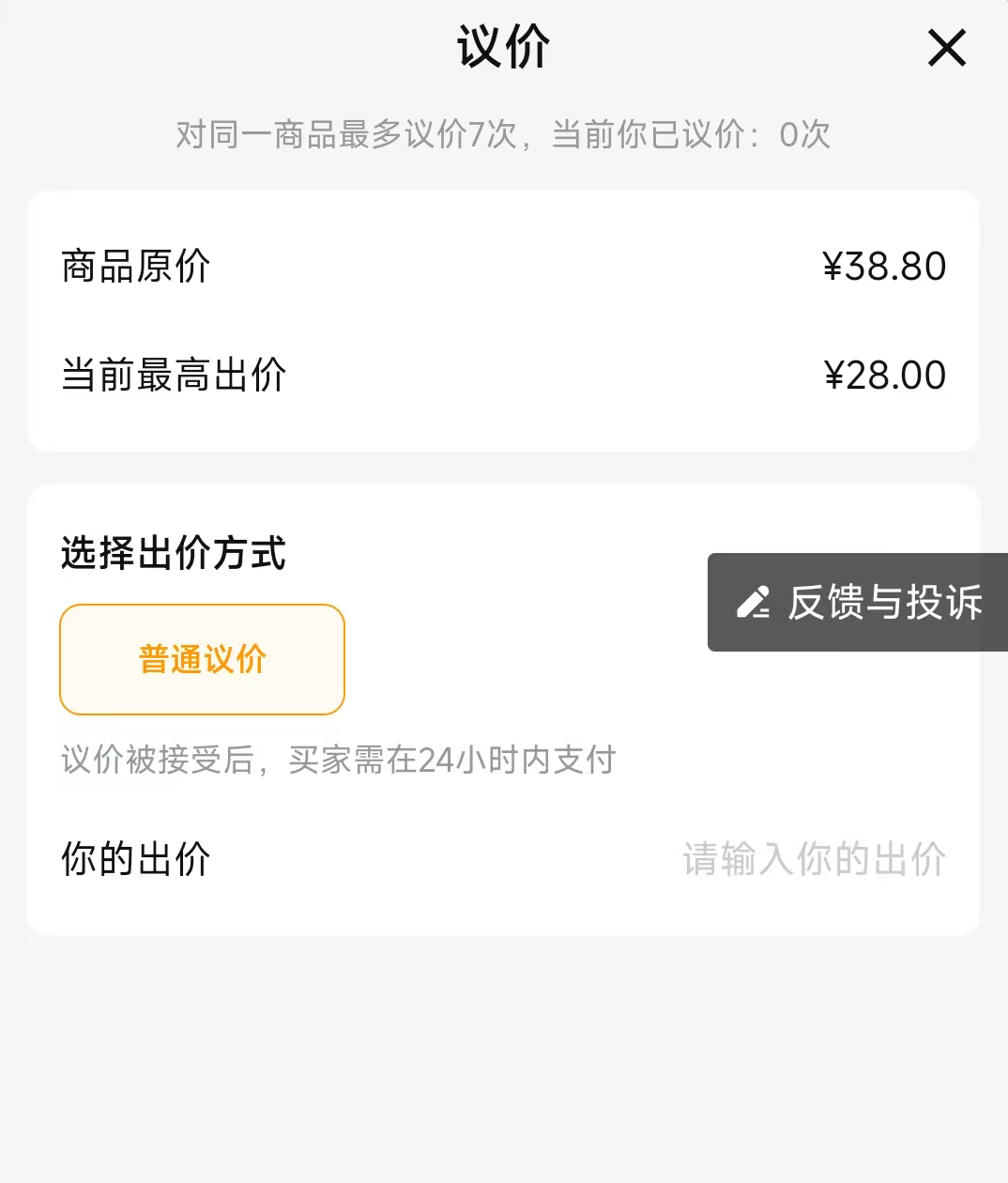Screen dimensions: 1008x1183
Task: Open 反馈与投诉 feedback and complaints
Action: point(859,603)
